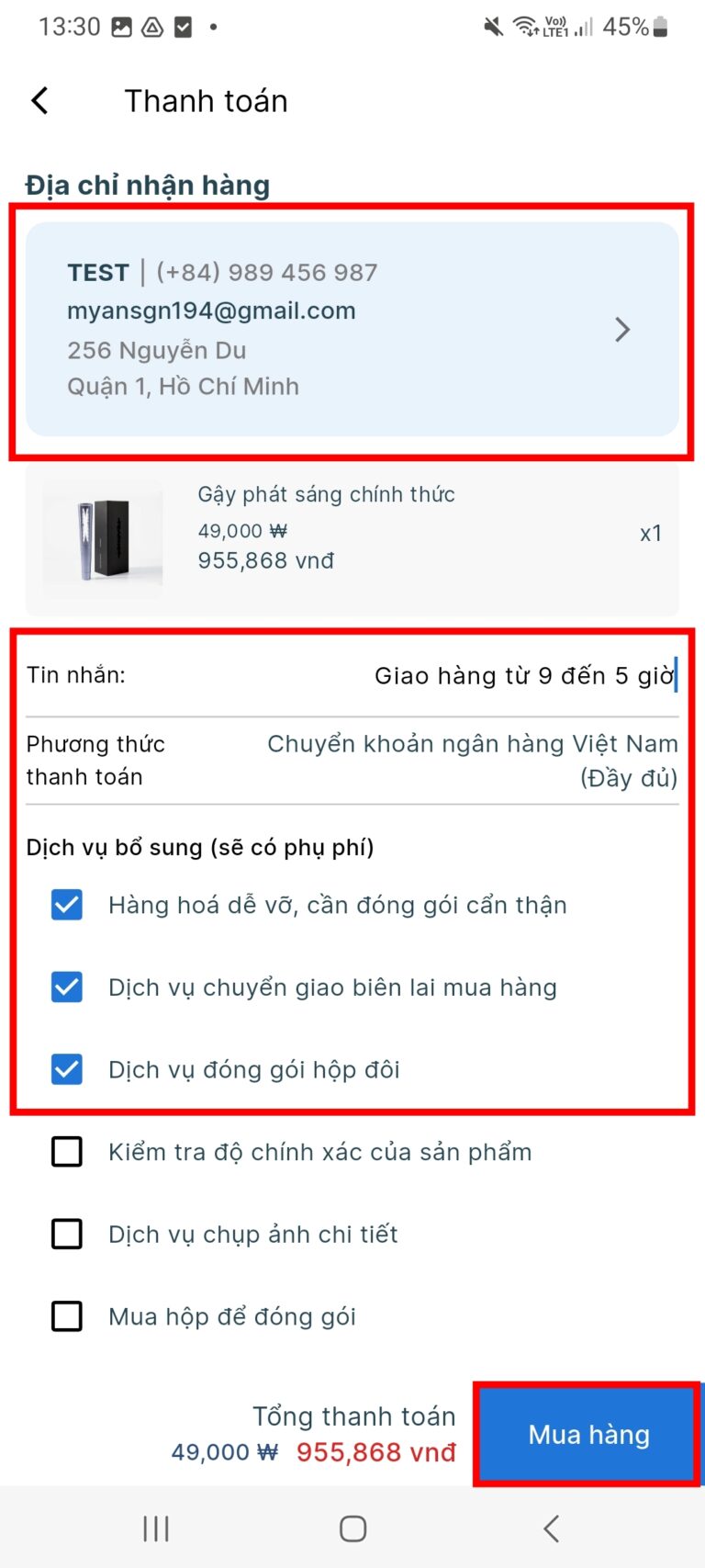Go back from Thanh toán screen
This screenshot has height=1568, width=705.
tap(40, 101)
